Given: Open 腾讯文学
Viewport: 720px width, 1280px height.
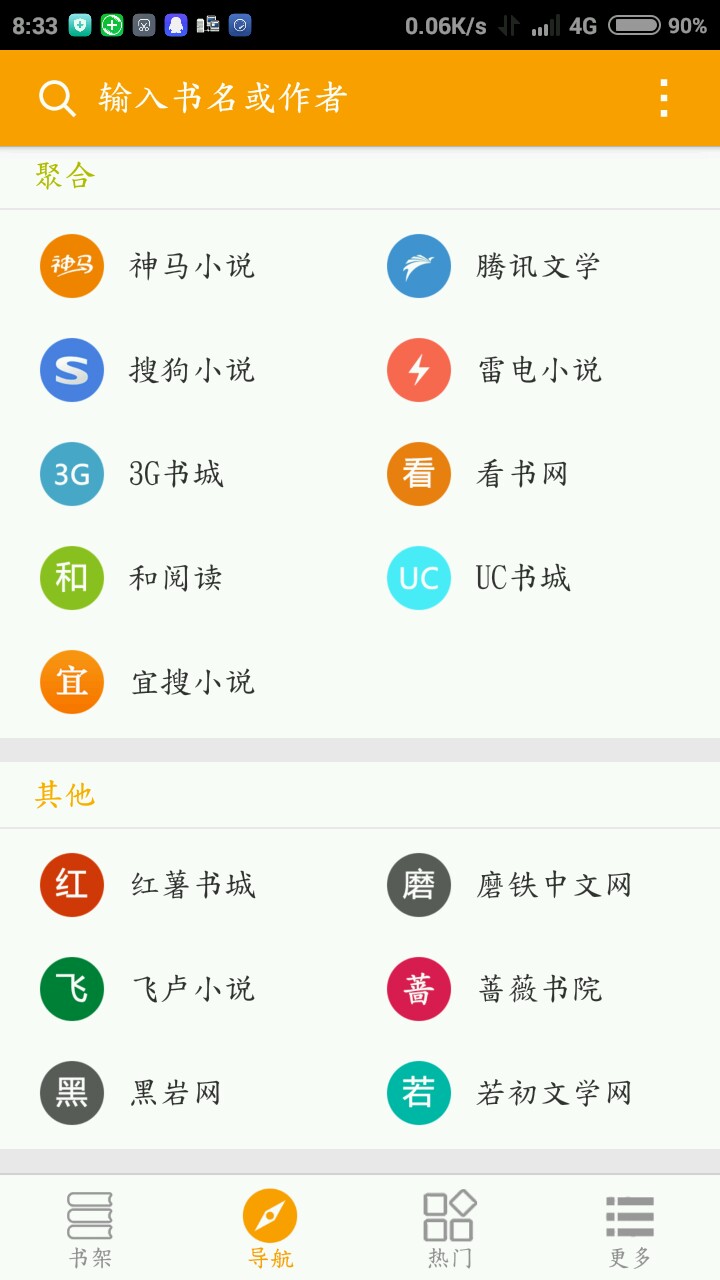Looking at the screenshot, I should tap(494, 266).
